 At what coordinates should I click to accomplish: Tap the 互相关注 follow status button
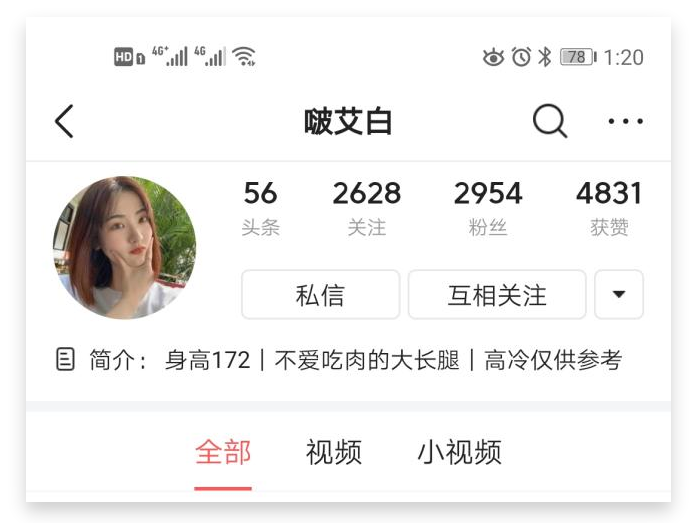coord(497,295)
